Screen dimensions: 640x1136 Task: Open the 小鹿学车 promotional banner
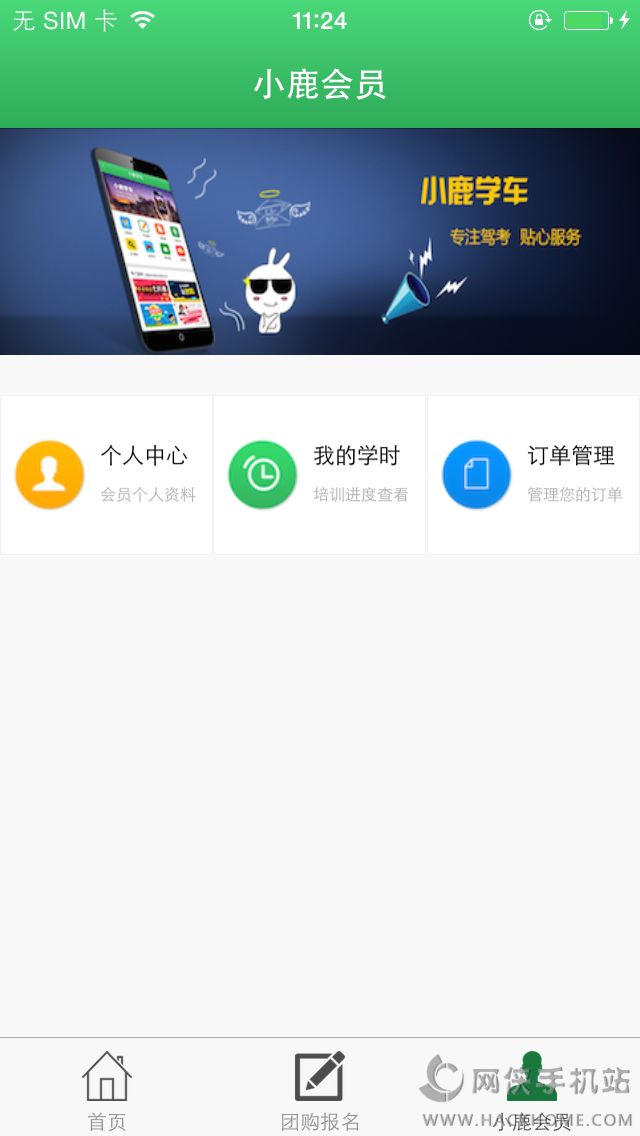pos(320,242)
